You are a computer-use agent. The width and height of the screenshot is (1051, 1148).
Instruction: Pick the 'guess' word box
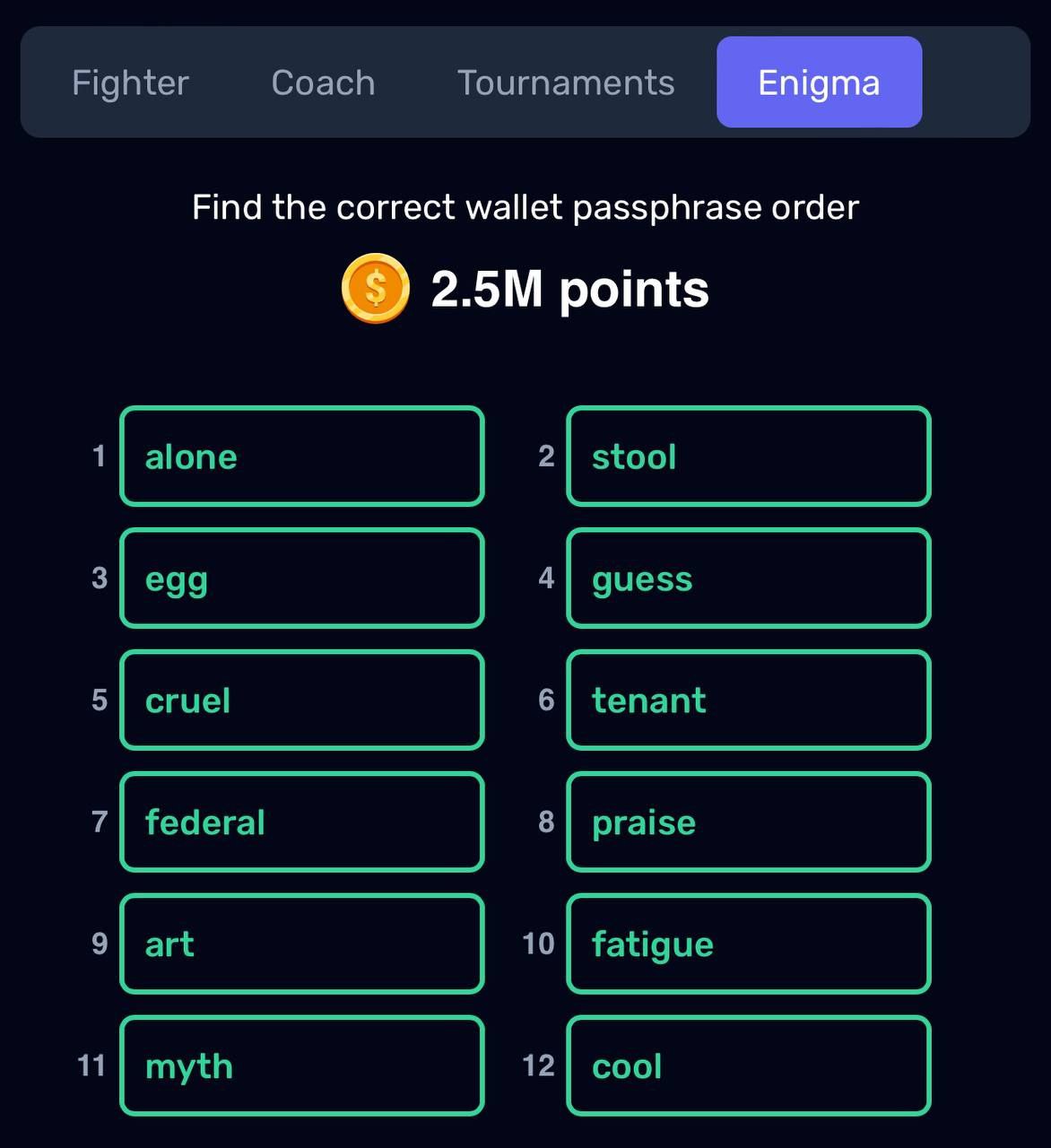pyautogui.click(x=748, y=578)
